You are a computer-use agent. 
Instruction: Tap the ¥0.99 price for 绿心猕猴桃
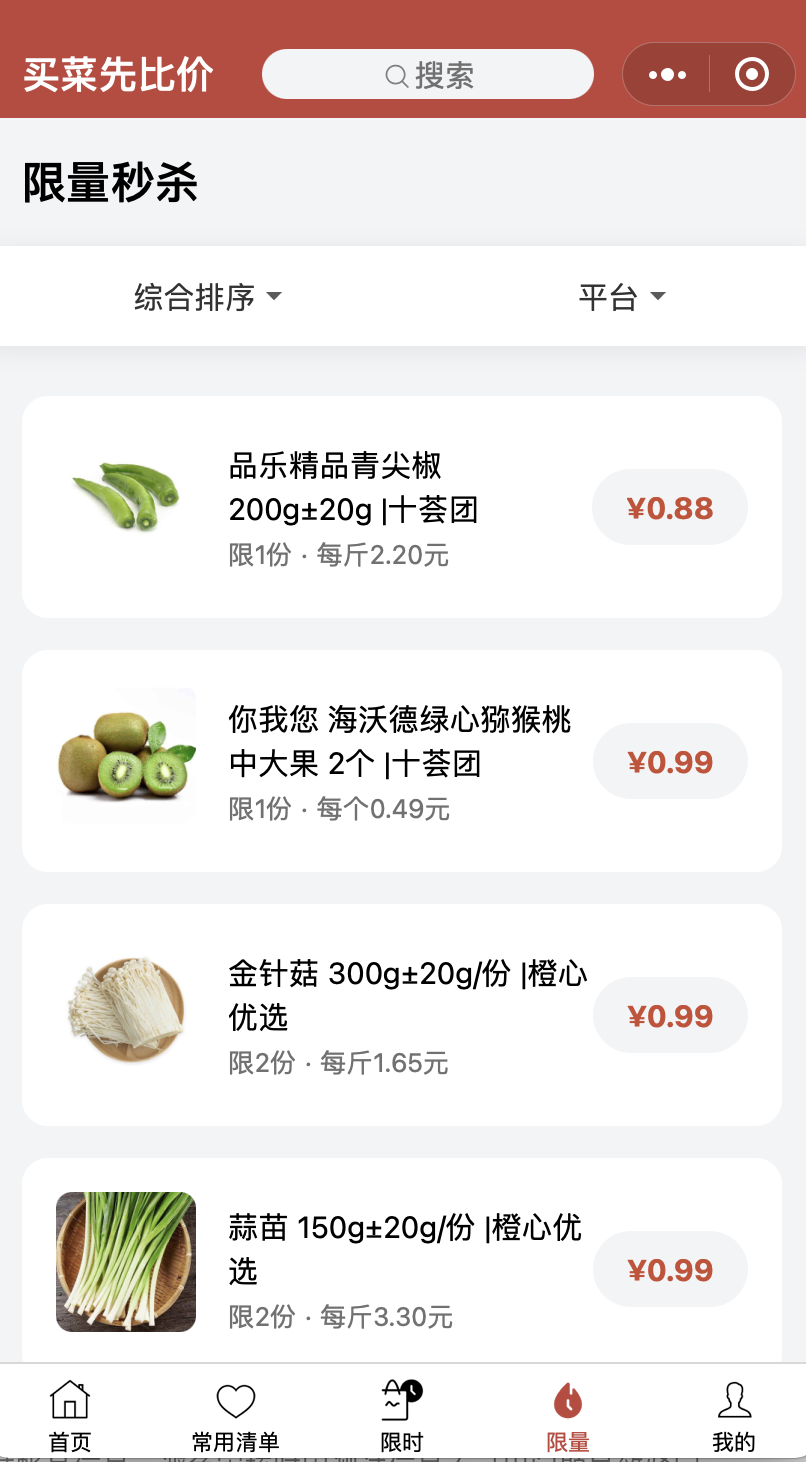669,761
